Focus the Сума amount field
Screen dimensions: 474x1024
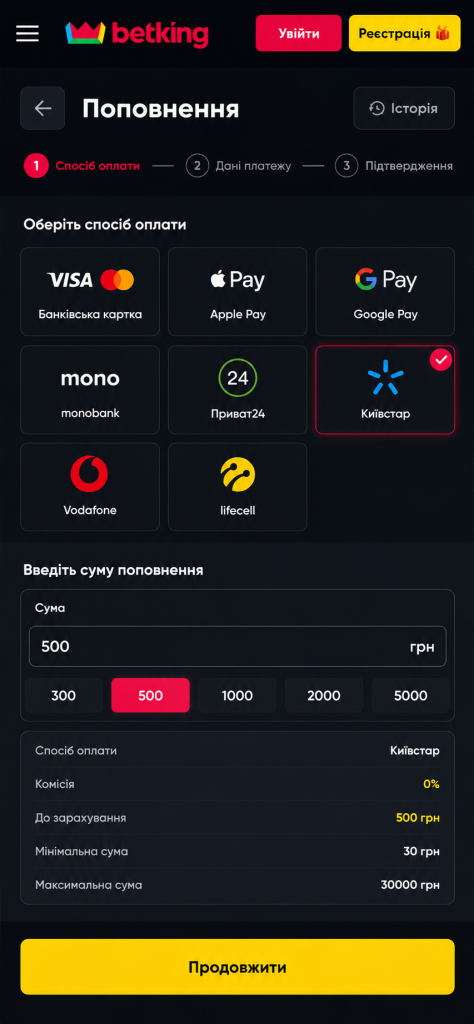click(238, 647)
